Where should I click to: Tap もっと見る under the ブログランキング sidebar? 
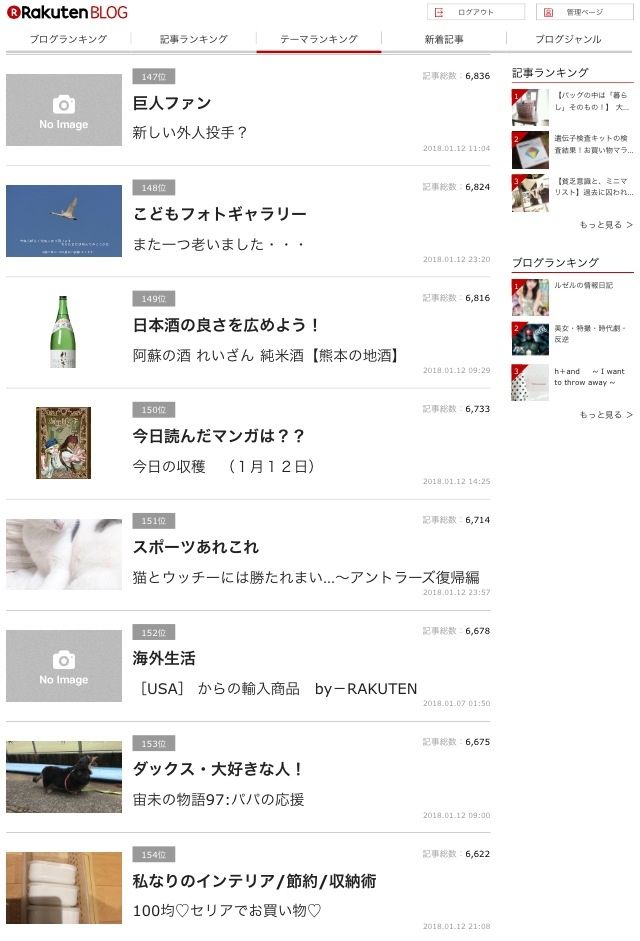pyautogui.click(x=605, y=414)
